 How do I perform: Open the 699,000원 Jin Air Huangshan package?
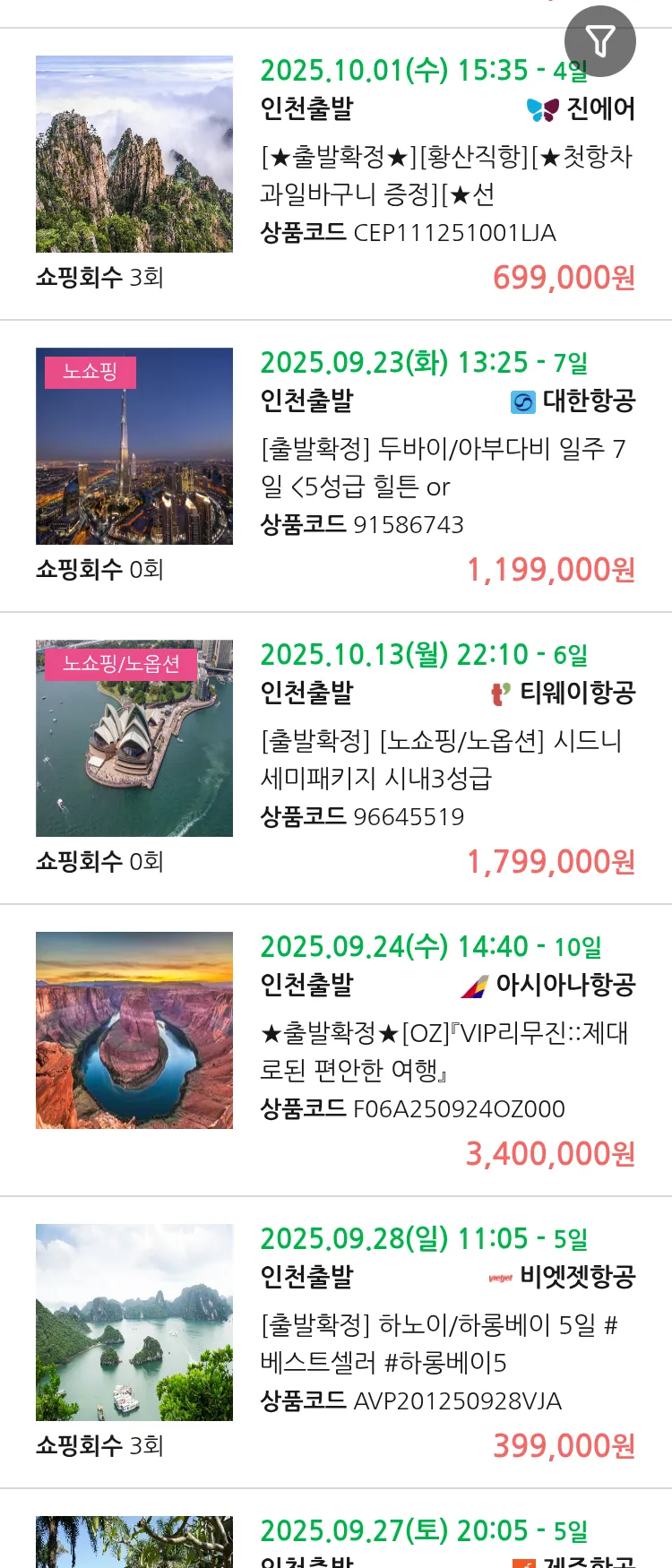(446, 176)
